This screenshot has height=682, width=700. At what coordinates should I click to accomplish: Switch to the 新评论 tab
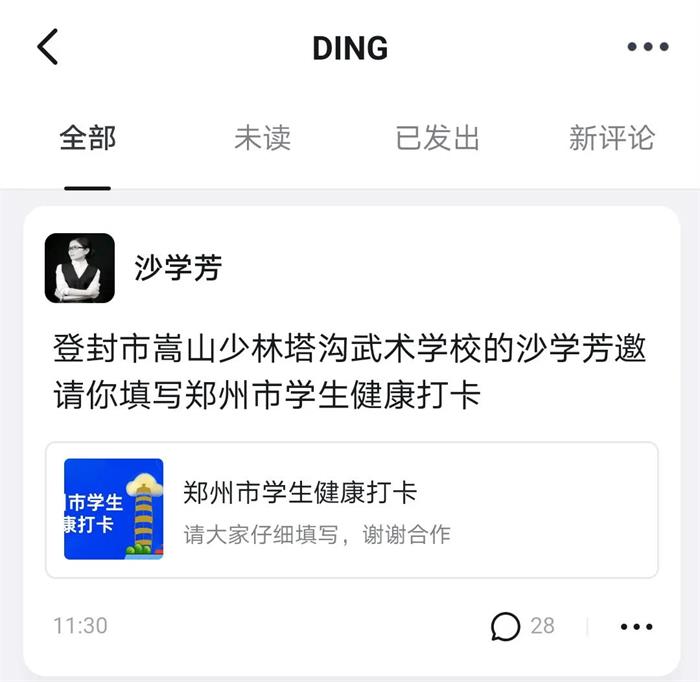[611, 138]
